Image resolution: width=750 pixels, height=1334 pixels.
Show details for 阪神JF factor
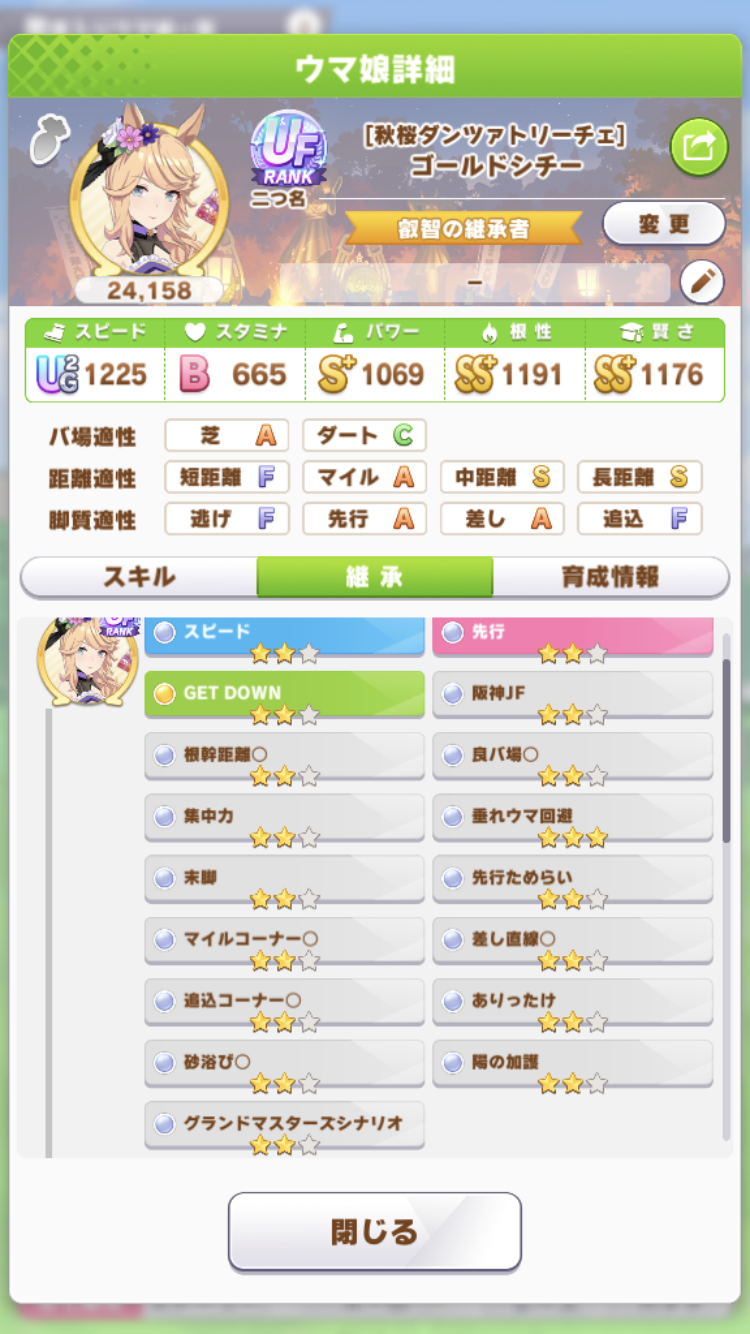pos(572,694)
